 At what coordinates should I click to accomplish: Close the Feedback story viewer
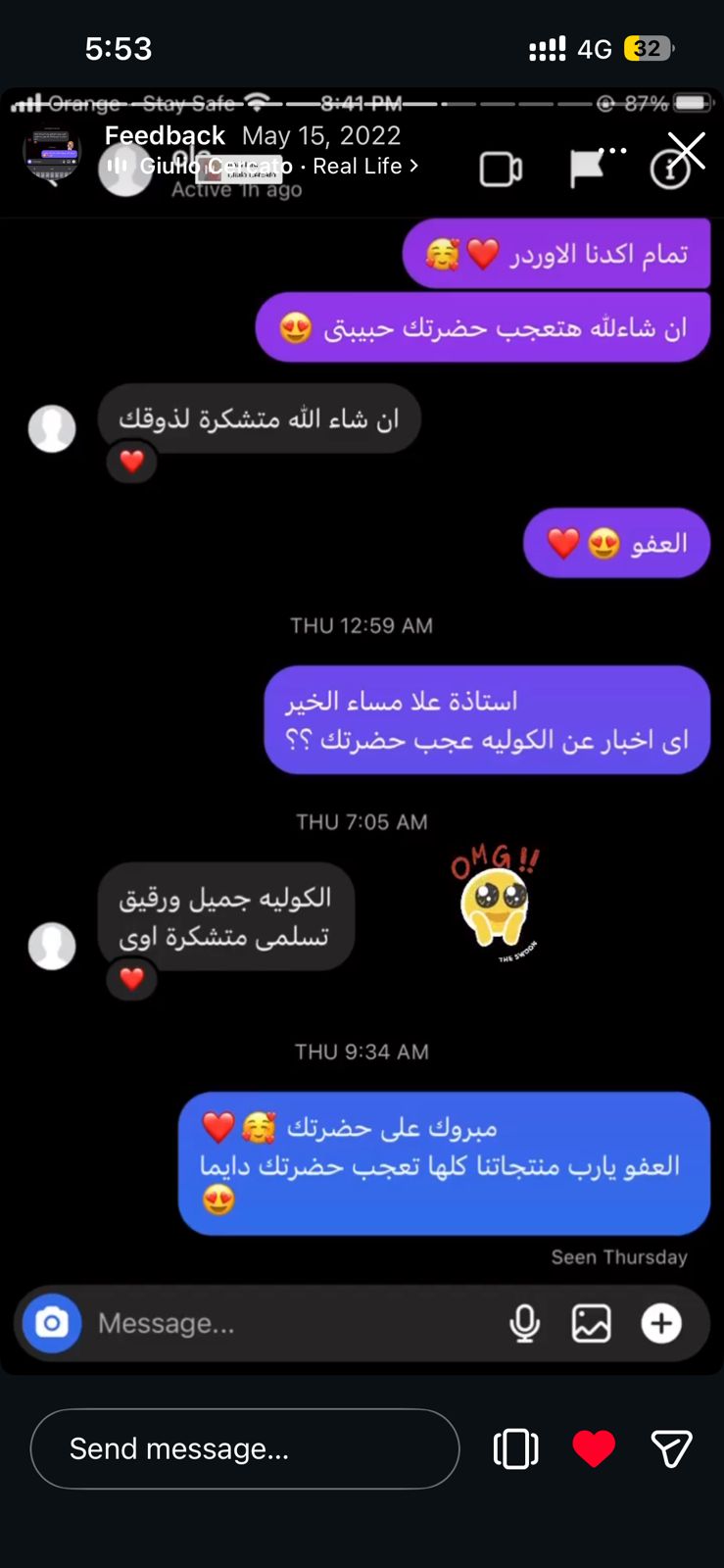687,151
